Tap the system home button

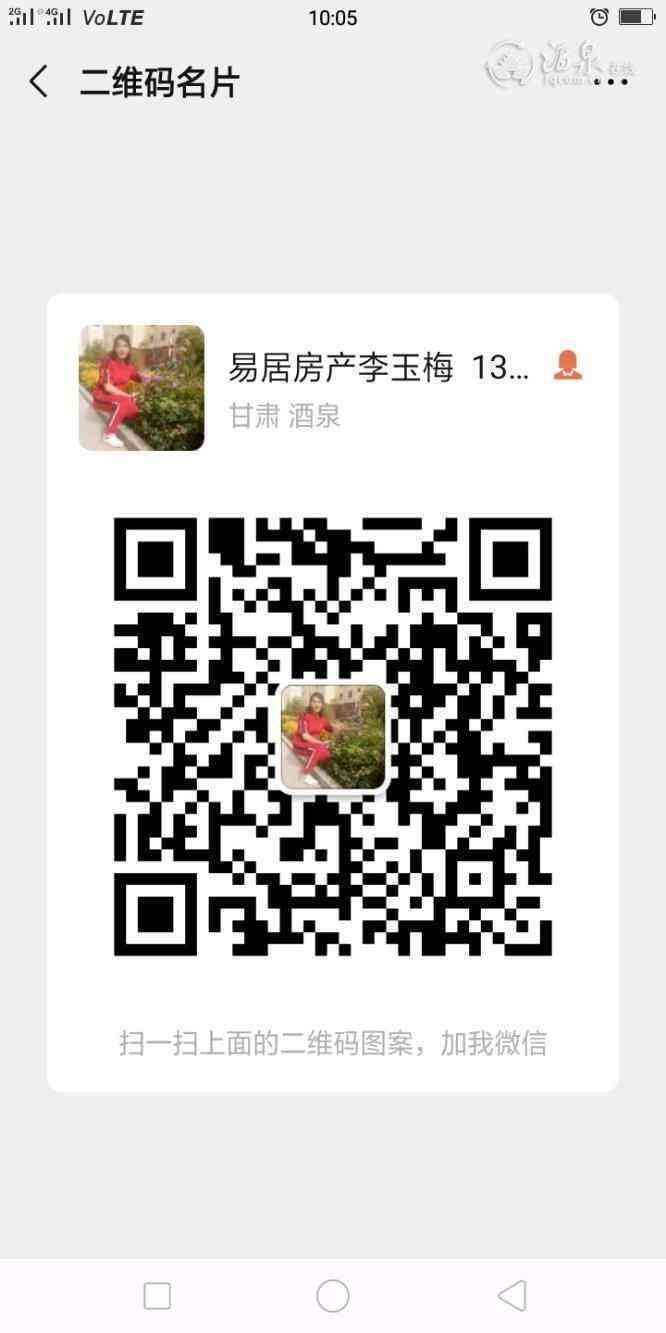[x=333, y=1296]
